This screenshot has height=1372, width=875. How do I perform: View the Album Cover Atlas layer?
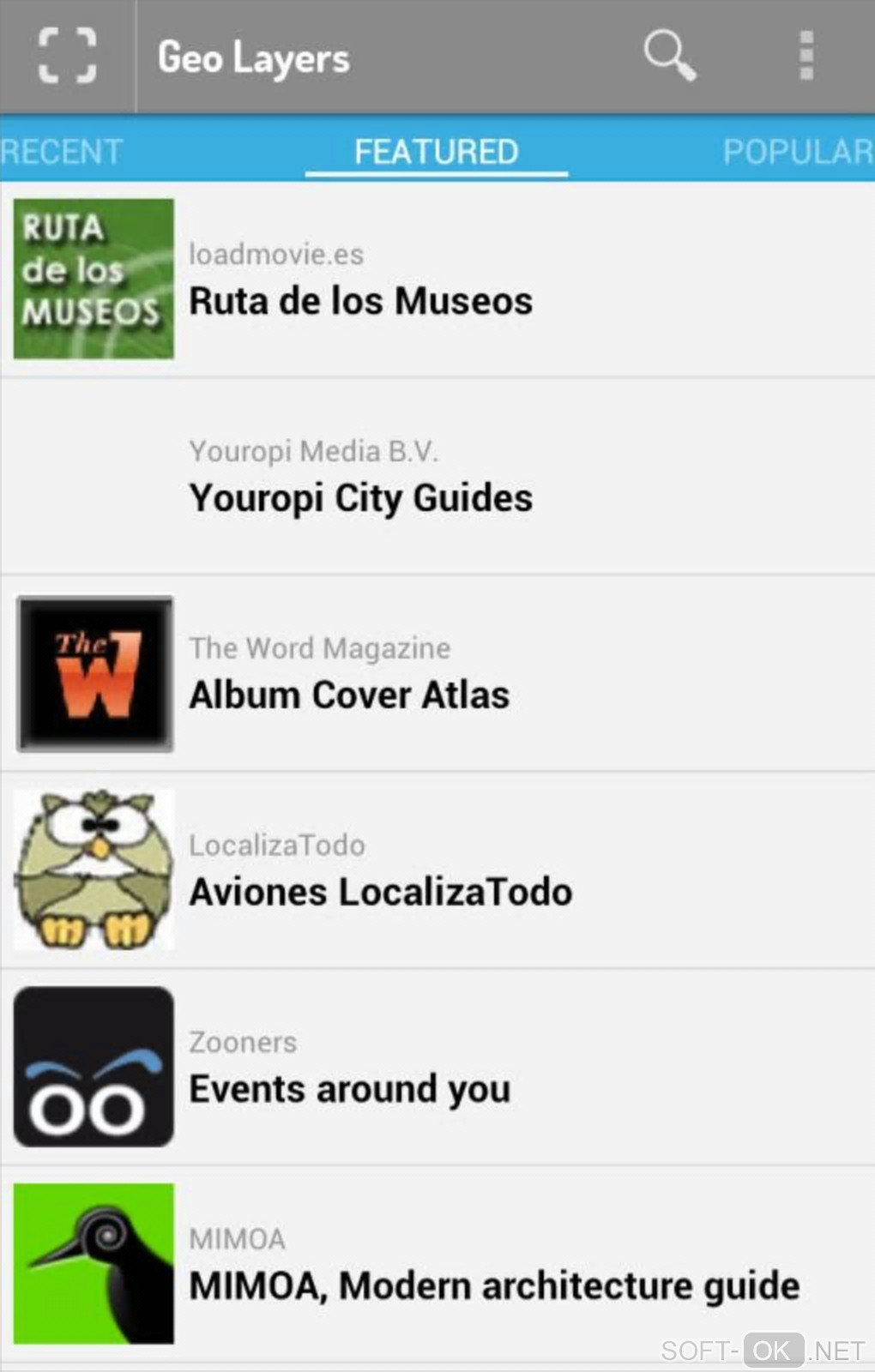(349, 695)
